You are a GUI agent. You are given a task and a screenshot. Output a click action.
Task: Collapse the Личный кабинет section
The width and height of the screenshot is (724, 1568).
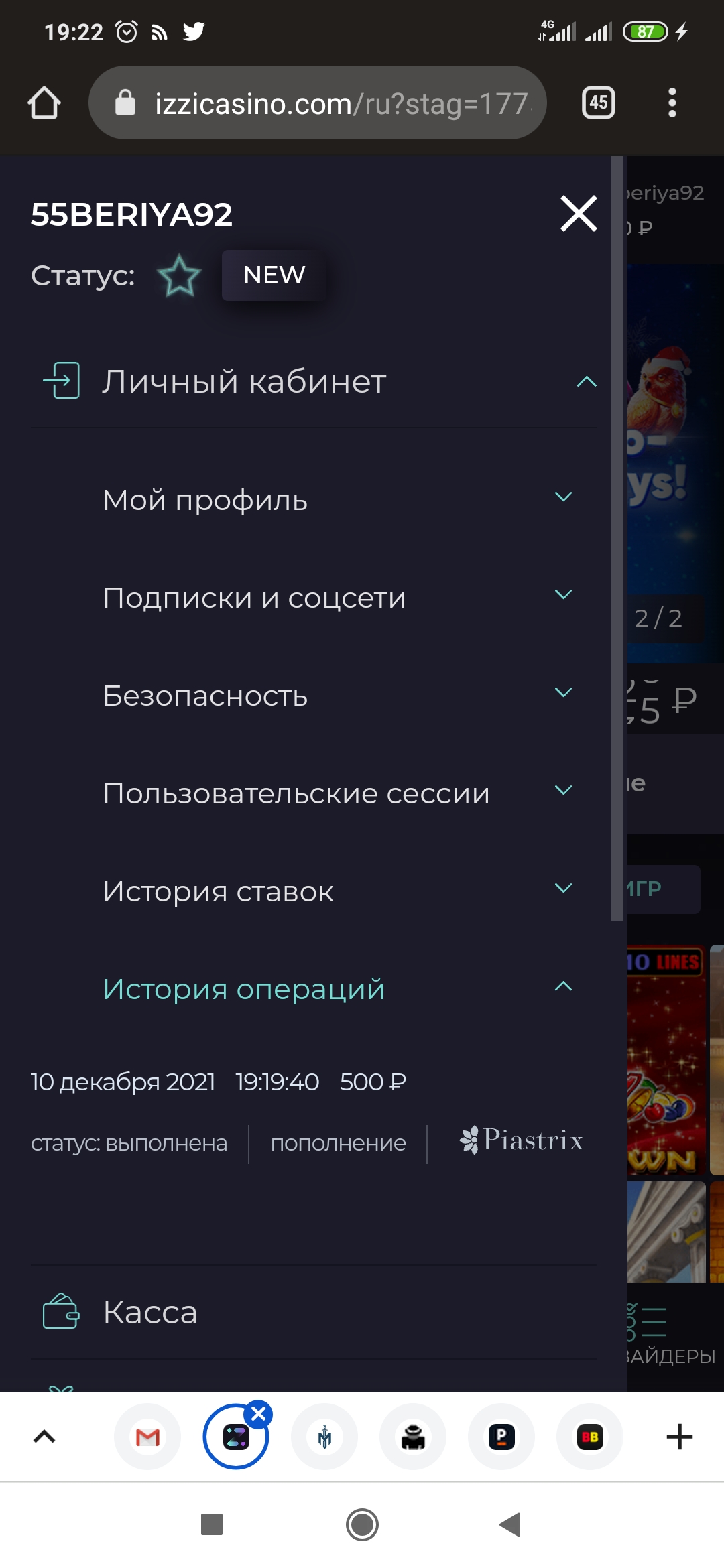[586, 382]
